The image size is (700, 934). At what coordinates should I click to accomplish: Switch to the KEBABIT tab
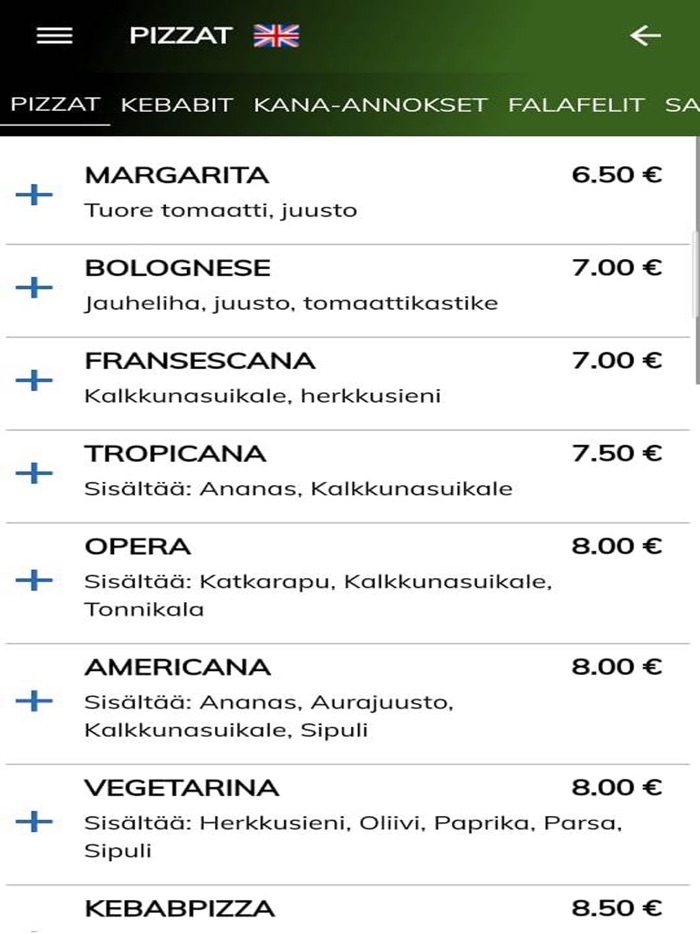click(x=177, y=104)
